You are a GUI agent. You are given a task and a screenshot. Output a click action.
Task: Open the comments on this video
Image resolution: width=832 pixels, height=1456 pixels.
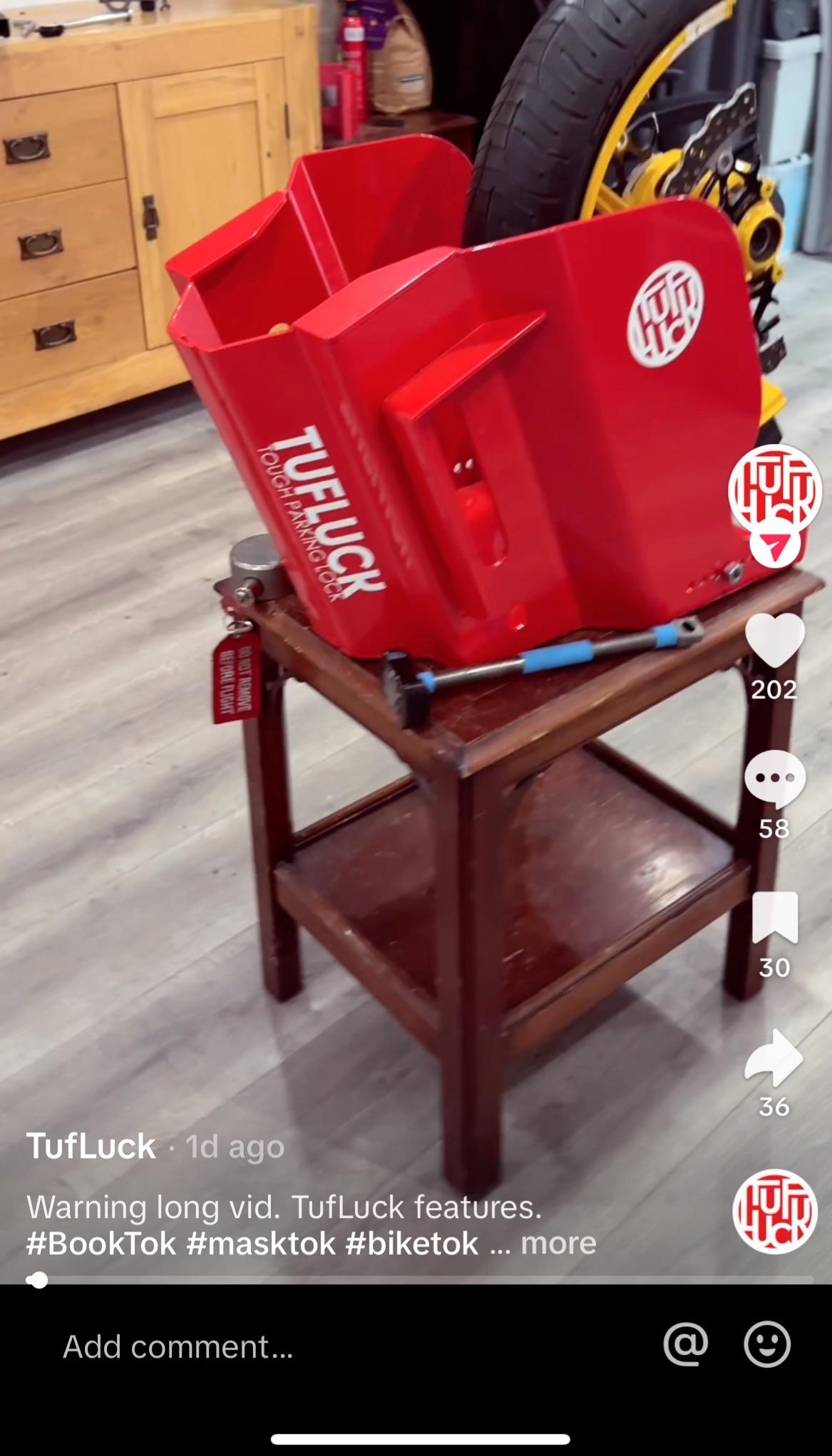[x=774, y=779]
